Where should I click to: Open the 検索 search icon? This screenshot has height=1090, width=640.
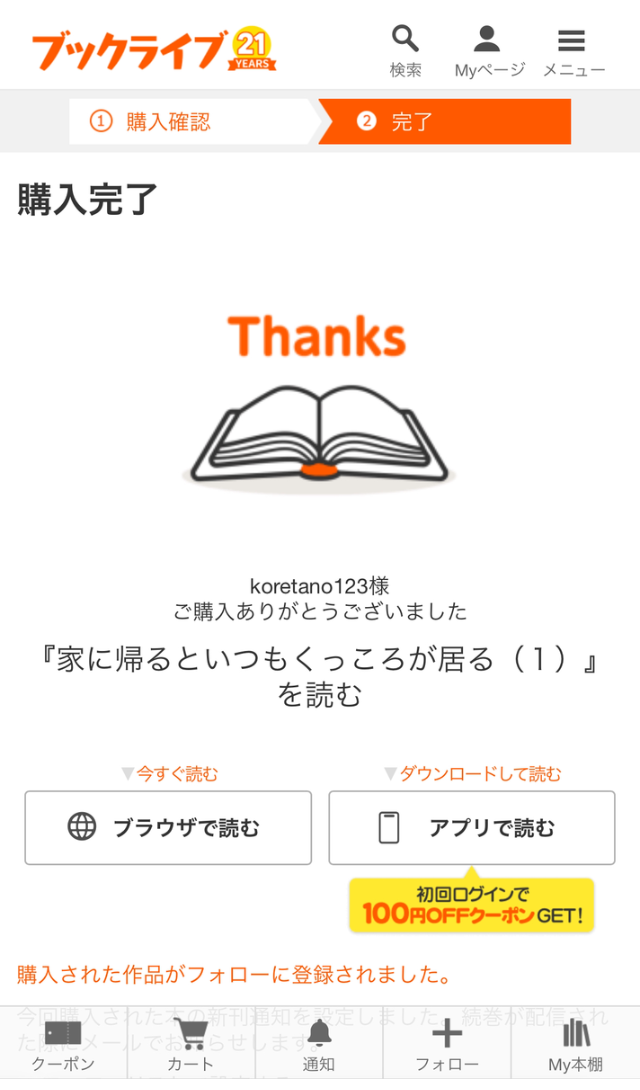tap(405, 50)
